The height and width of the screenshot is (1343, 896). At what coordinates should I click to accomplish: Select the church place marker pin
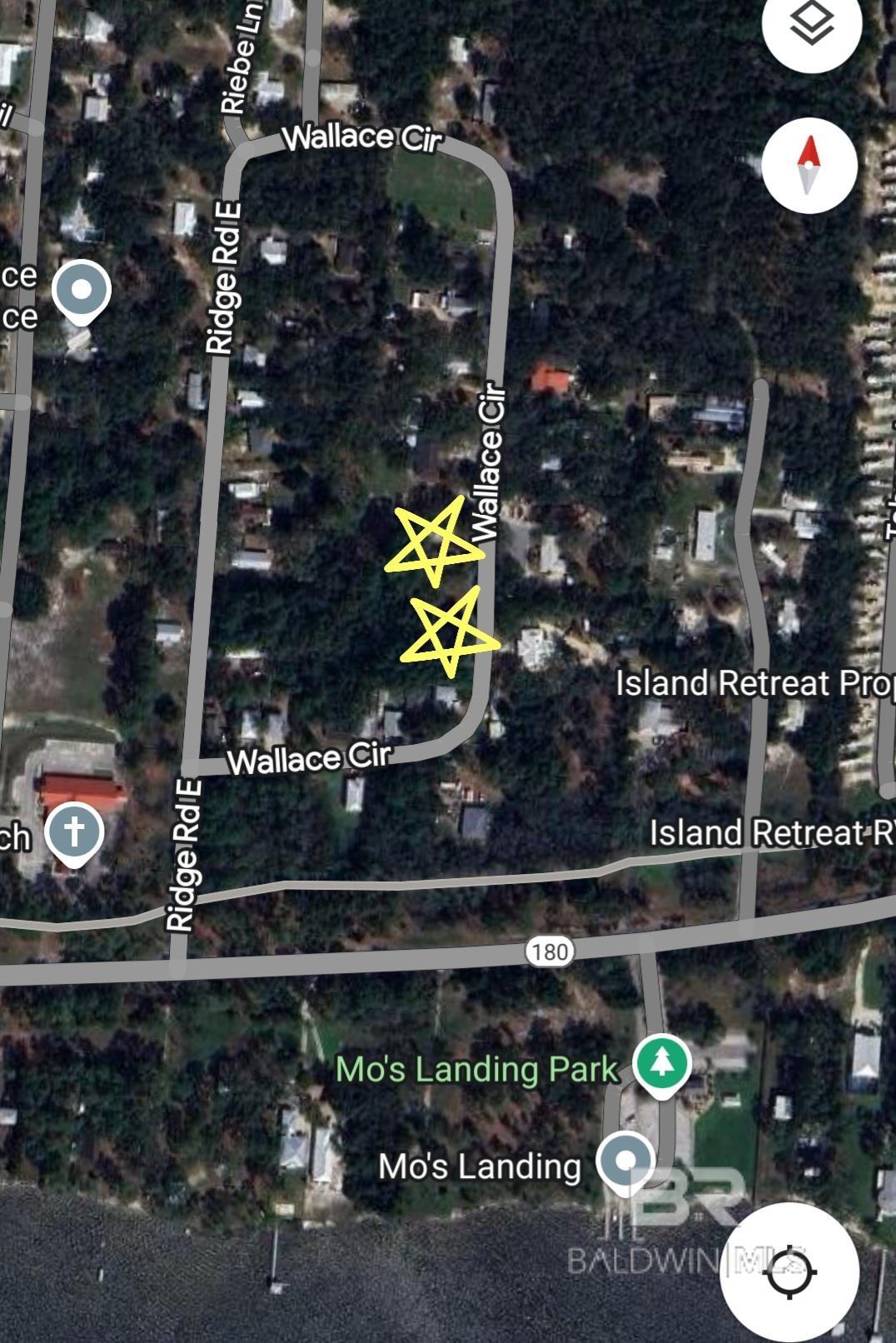click(x=75, y=830)
